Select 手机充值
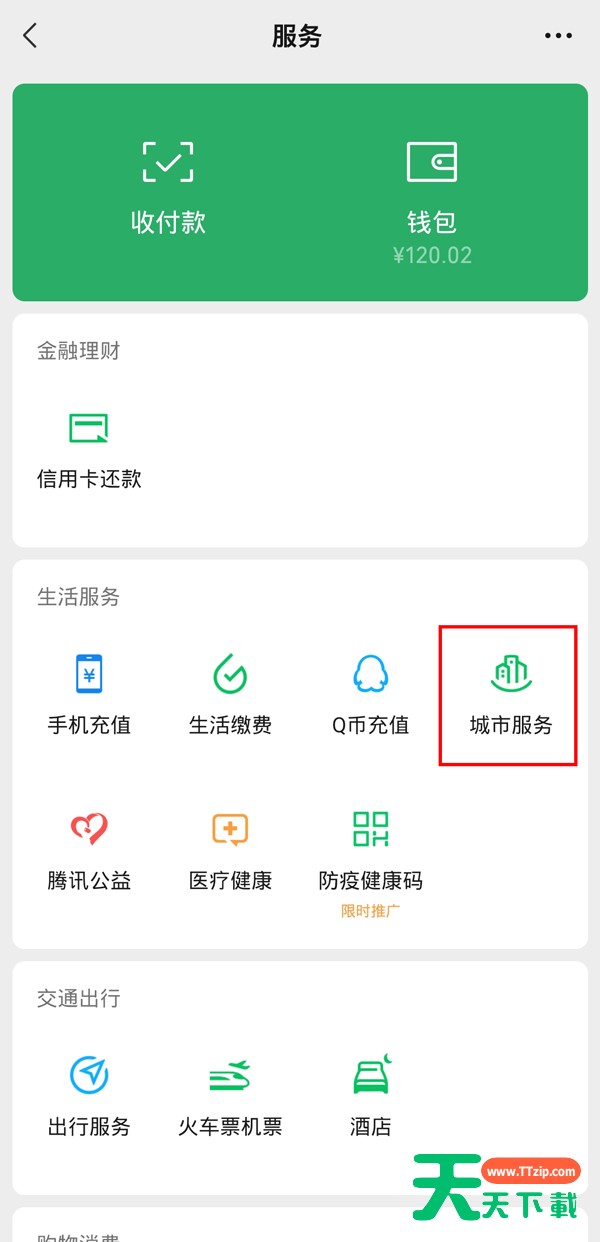 (89, 696)
